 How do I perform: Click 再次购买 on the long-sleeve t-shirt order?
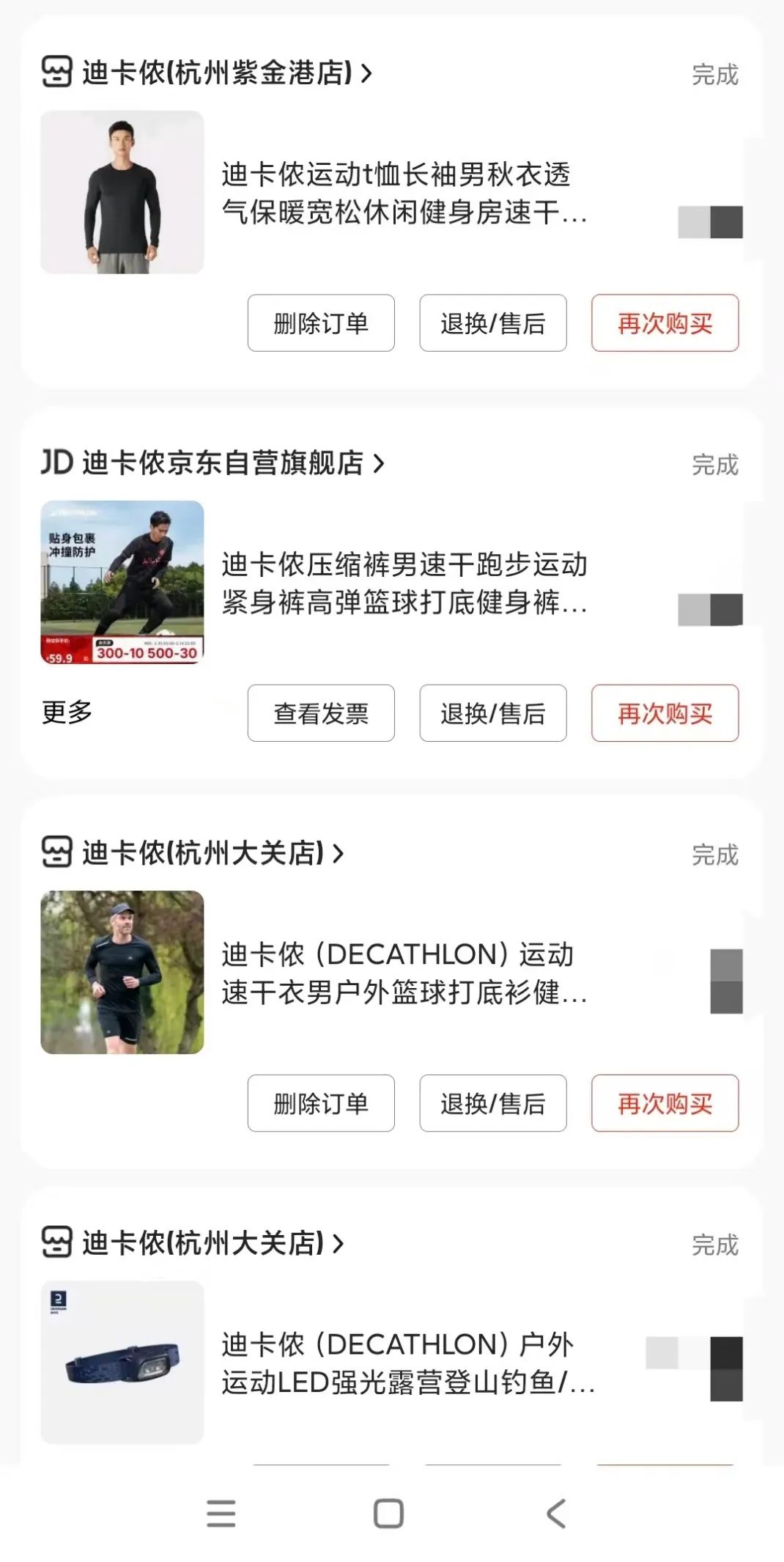tap(663, 323)
